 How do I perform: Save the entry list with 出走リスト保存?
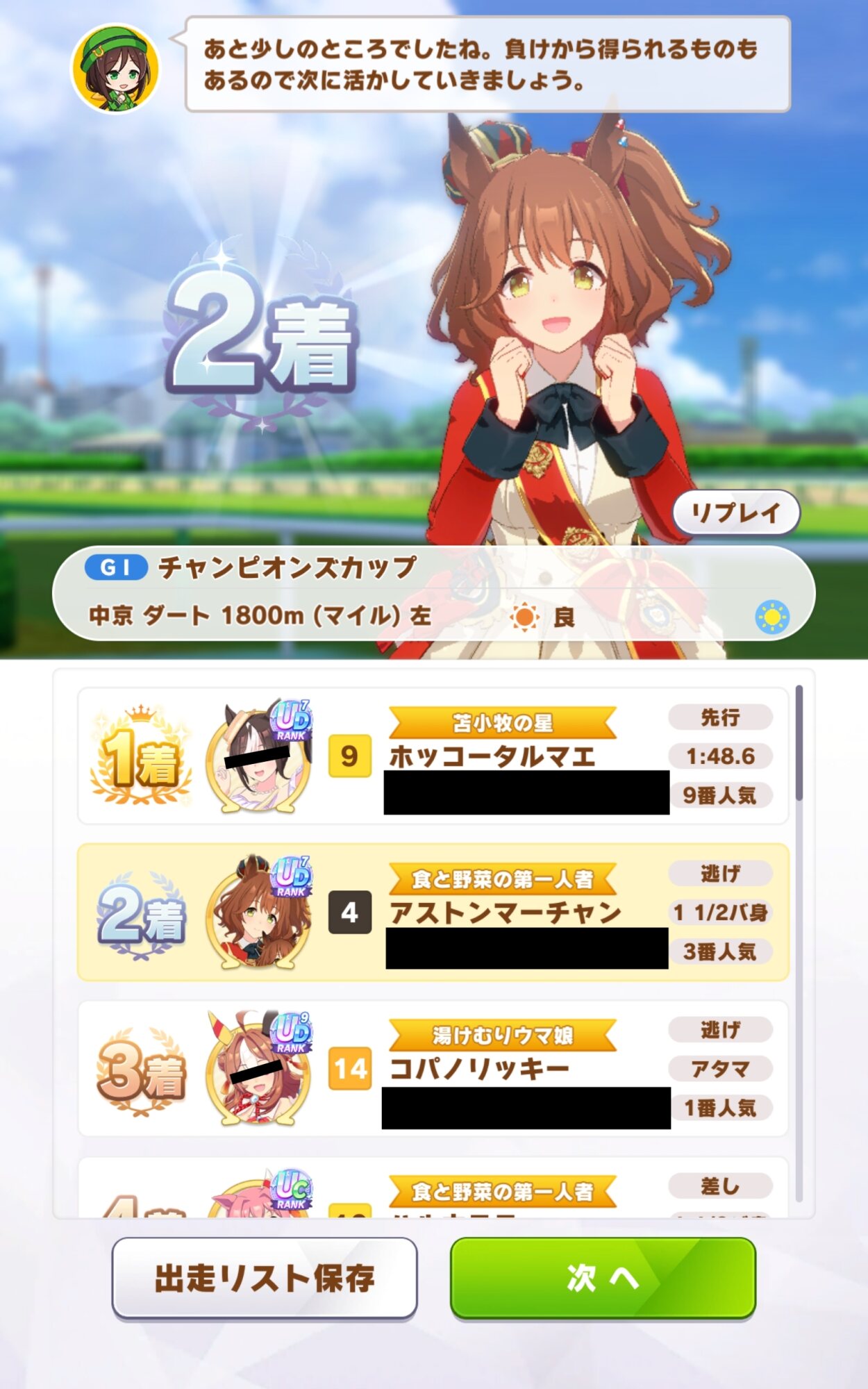coord(264,1278)
